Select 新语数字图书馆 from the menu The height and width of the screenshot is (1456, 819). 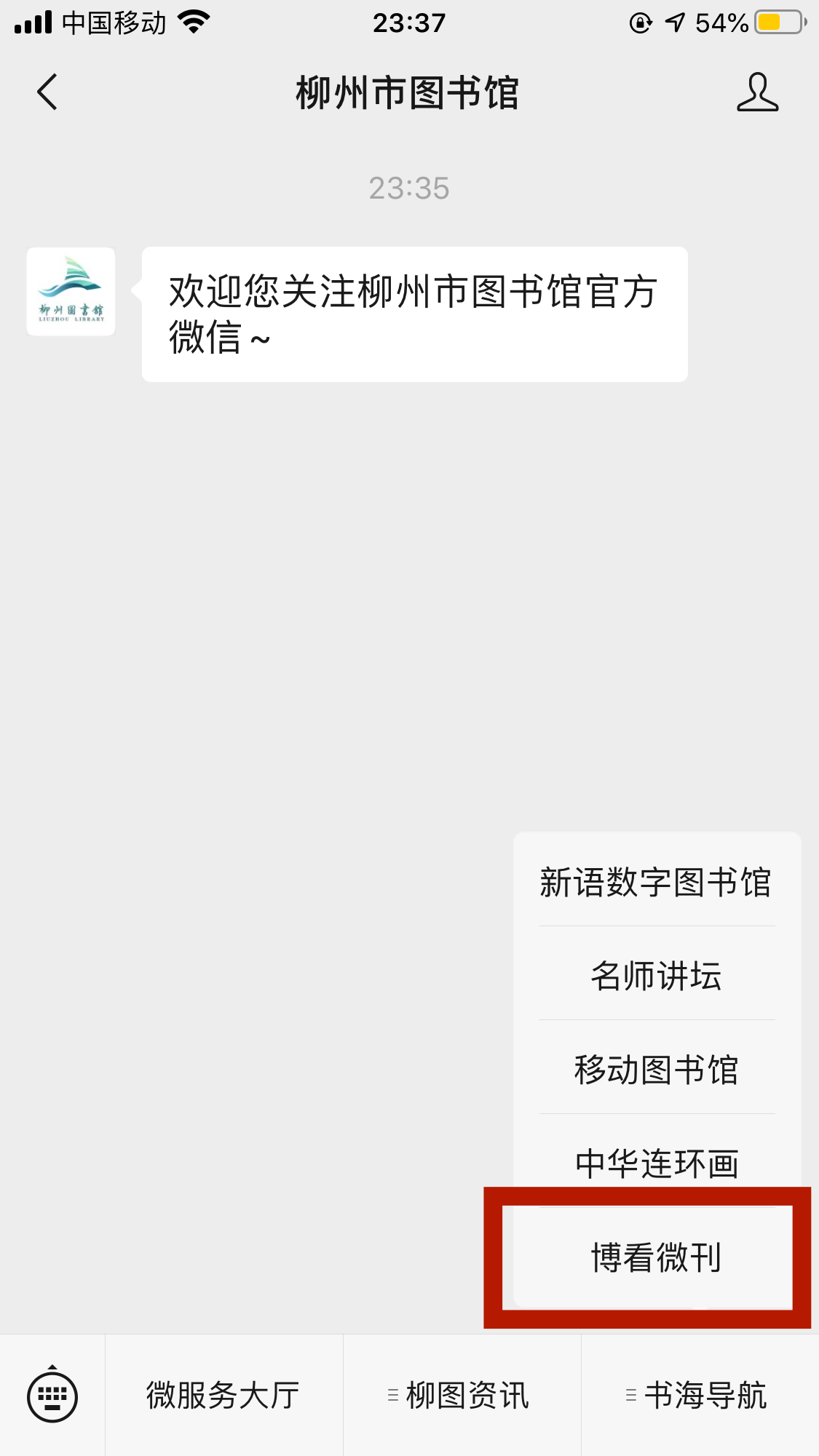[x=656, y=883]
